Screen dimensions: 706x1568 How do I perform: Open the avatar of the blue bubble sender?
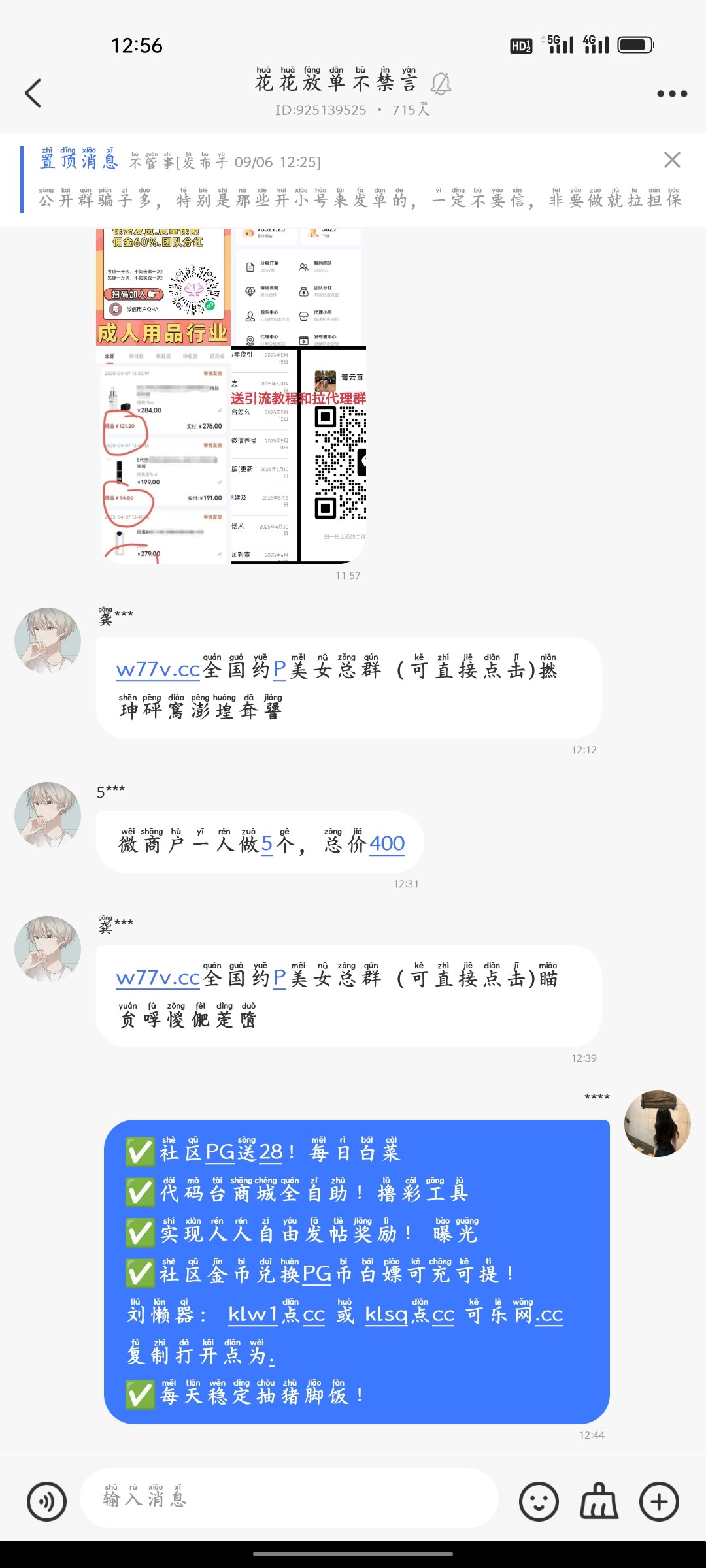[658, 1123]
